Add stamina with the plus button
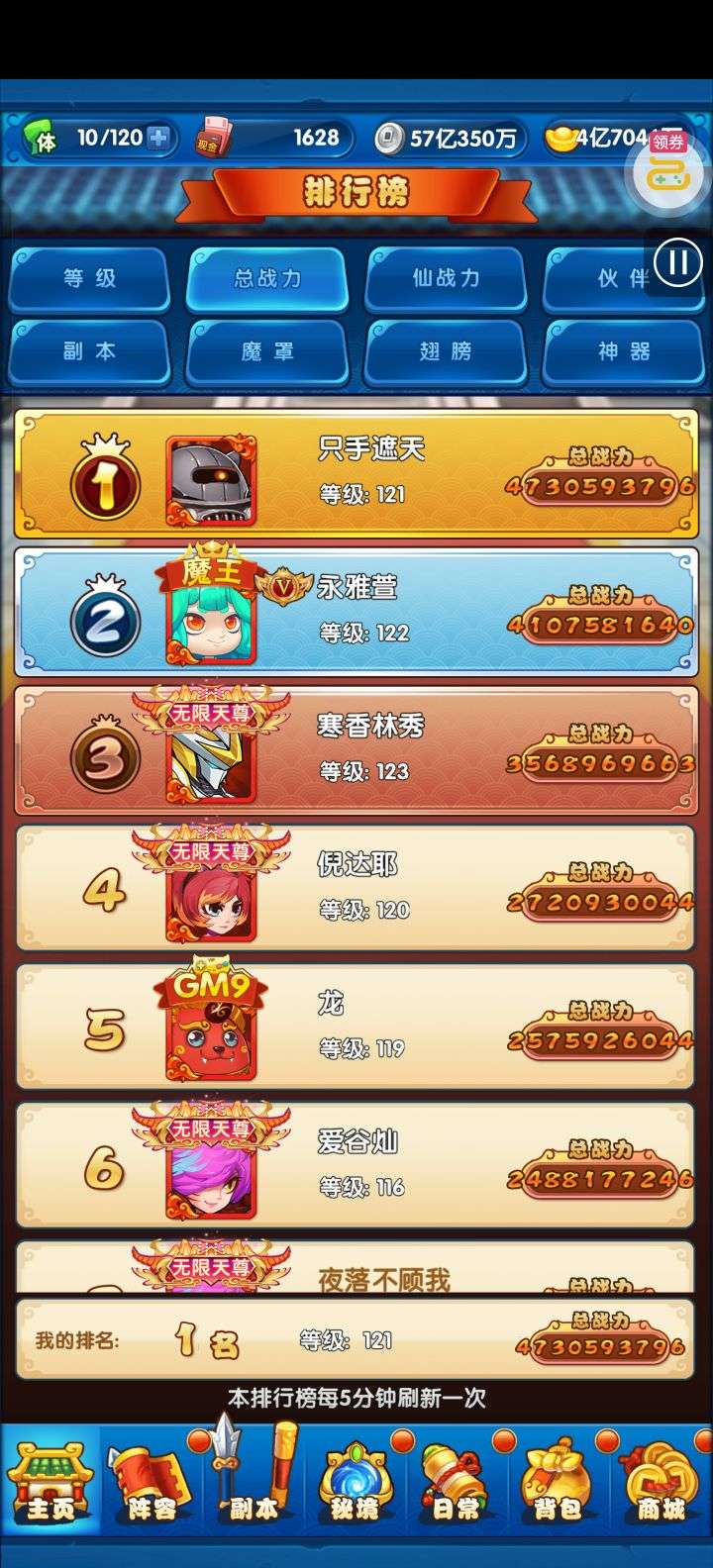 157,138
